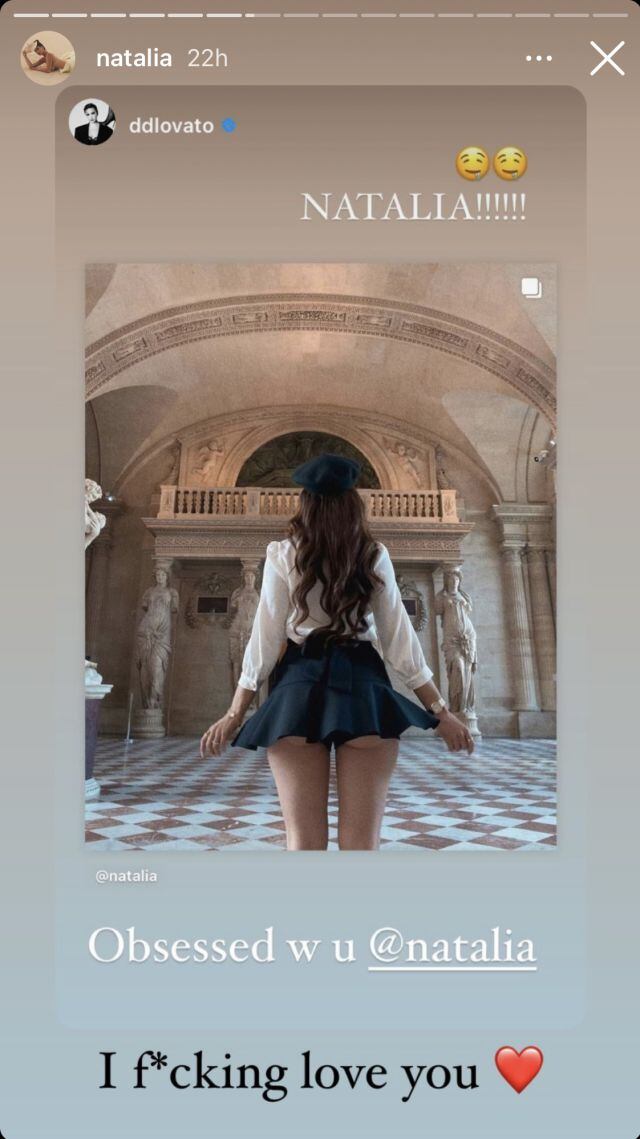The image size is (640, 1139).
Task: Open the reshared ddlovato story
Action: (320, 555)
